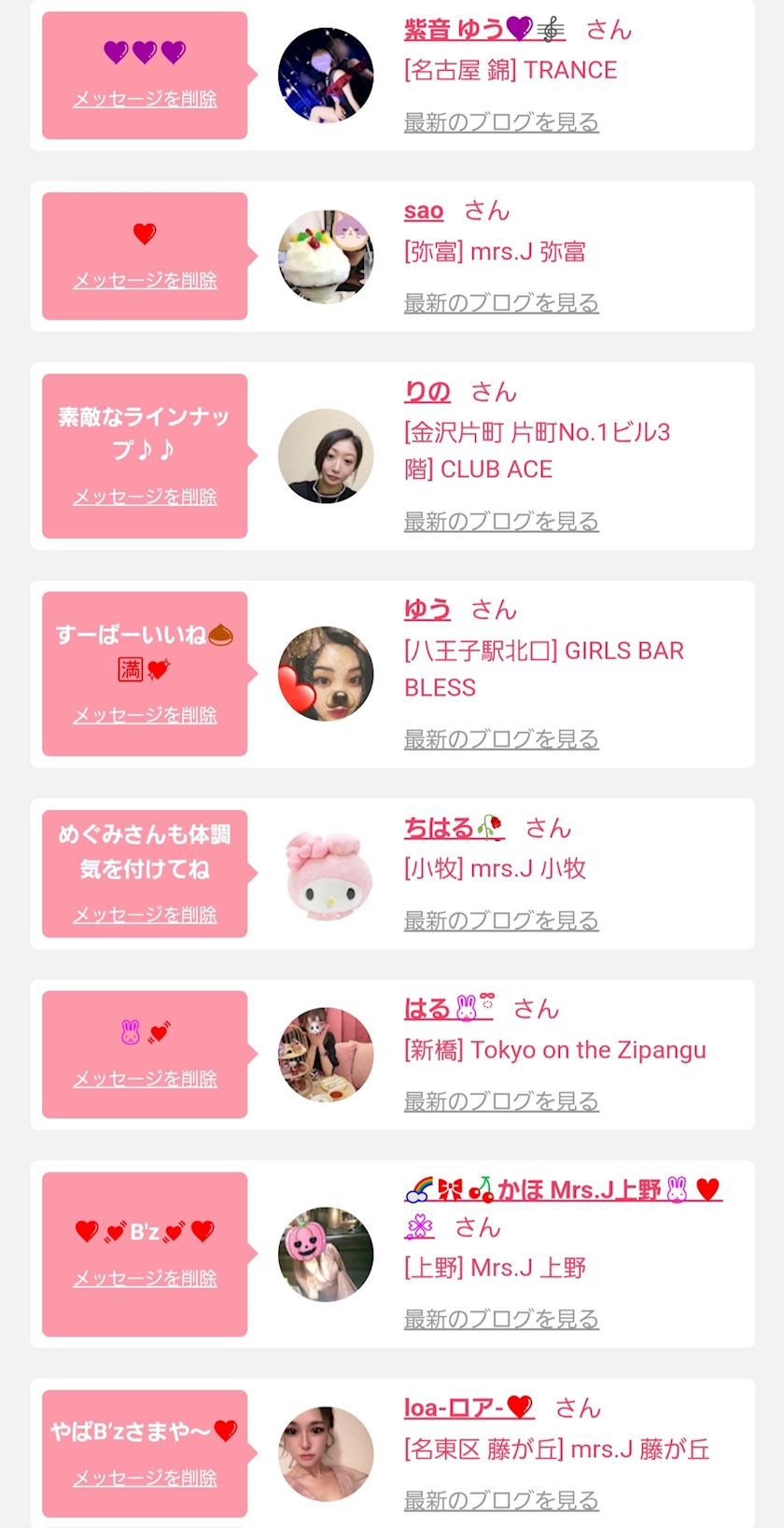This screenshot has width=784, height=1528.
Task: Delete the B'z hearts message to かほ
Action: (145, 1279)
